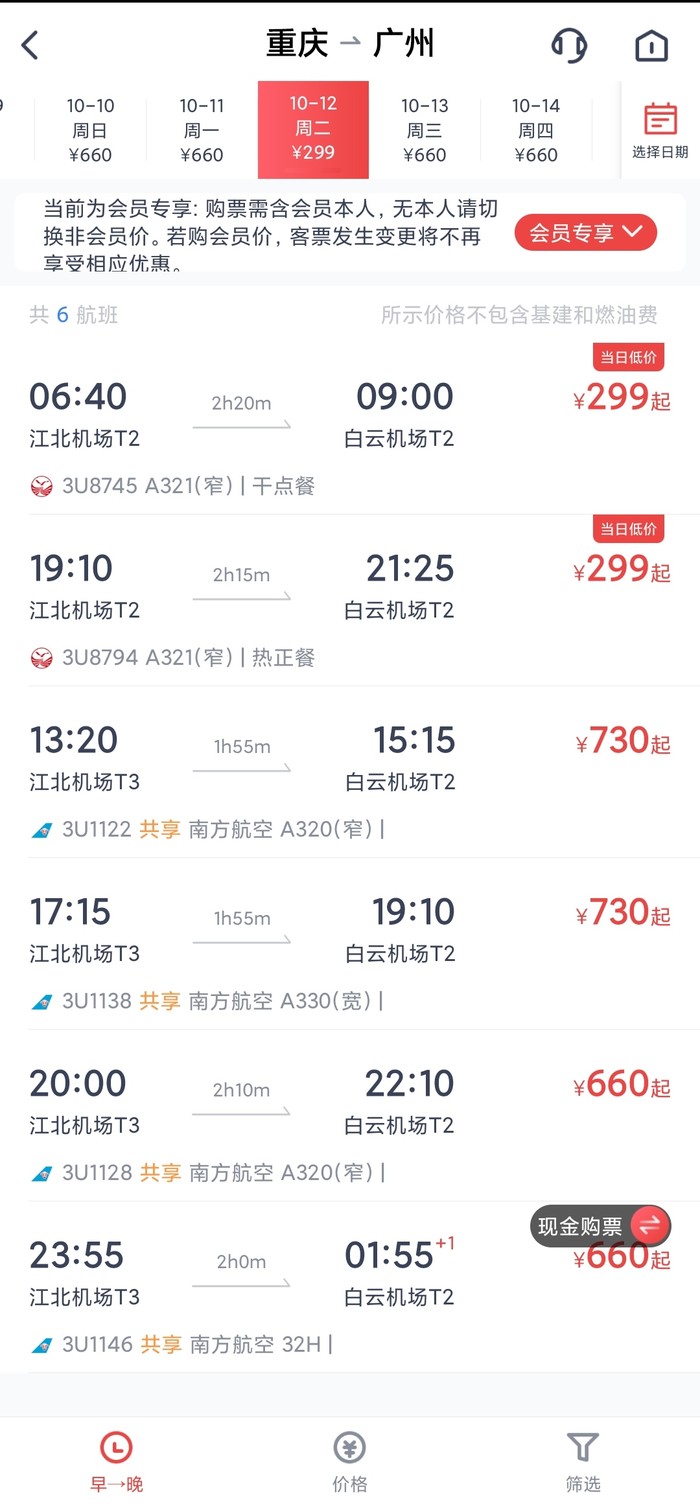This screenshot has height=1506, width=700.
Task: Sort flights by 早→晚 time
Action: point(116,1462)
